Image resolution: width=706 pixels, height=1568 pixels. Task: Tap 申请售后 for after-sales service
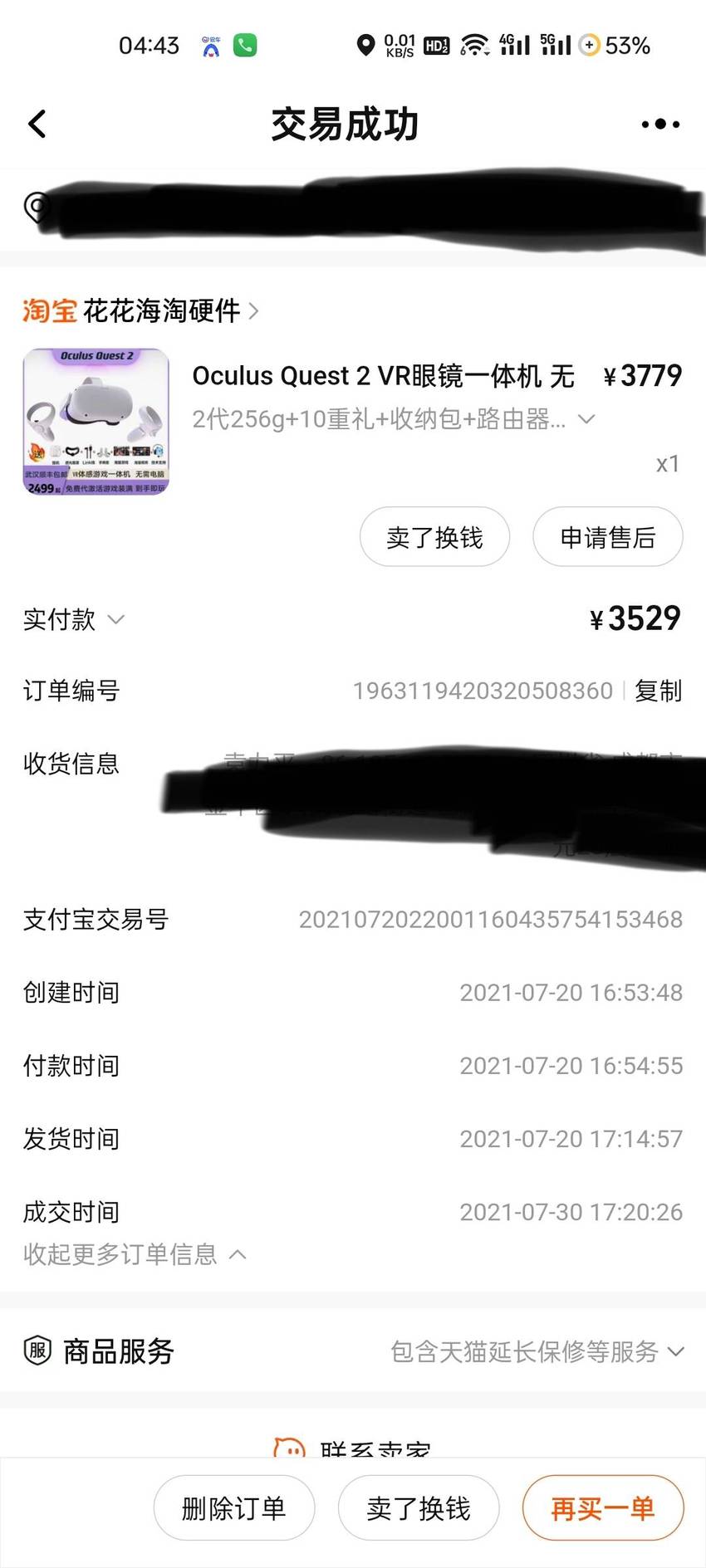pyautogui.click(x=607, y=537)
